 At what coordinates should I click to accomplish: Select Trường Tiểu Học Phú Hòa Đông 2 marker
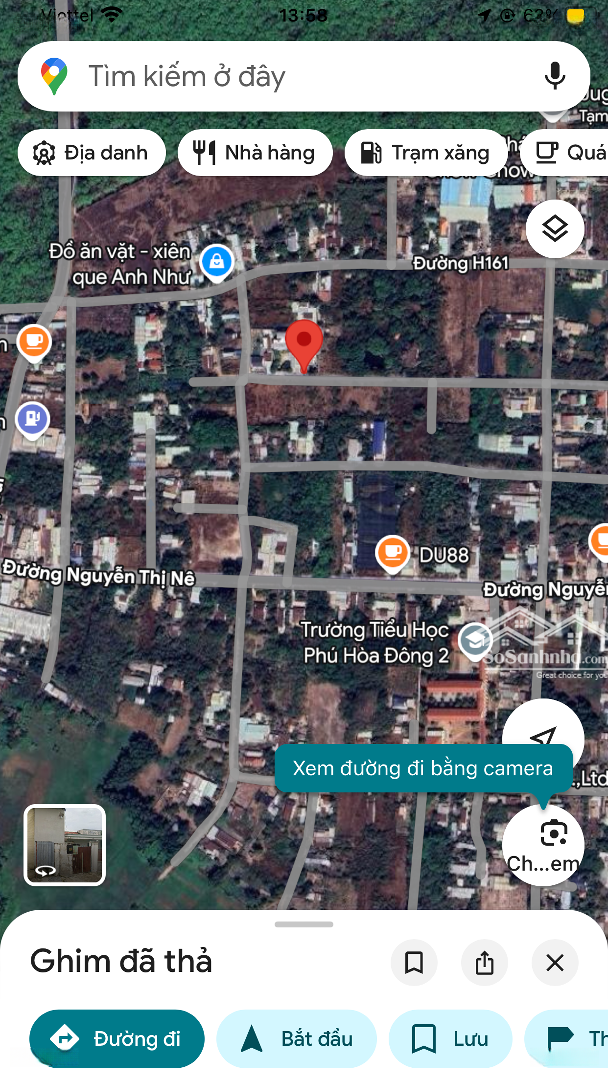tap(475, 641)
